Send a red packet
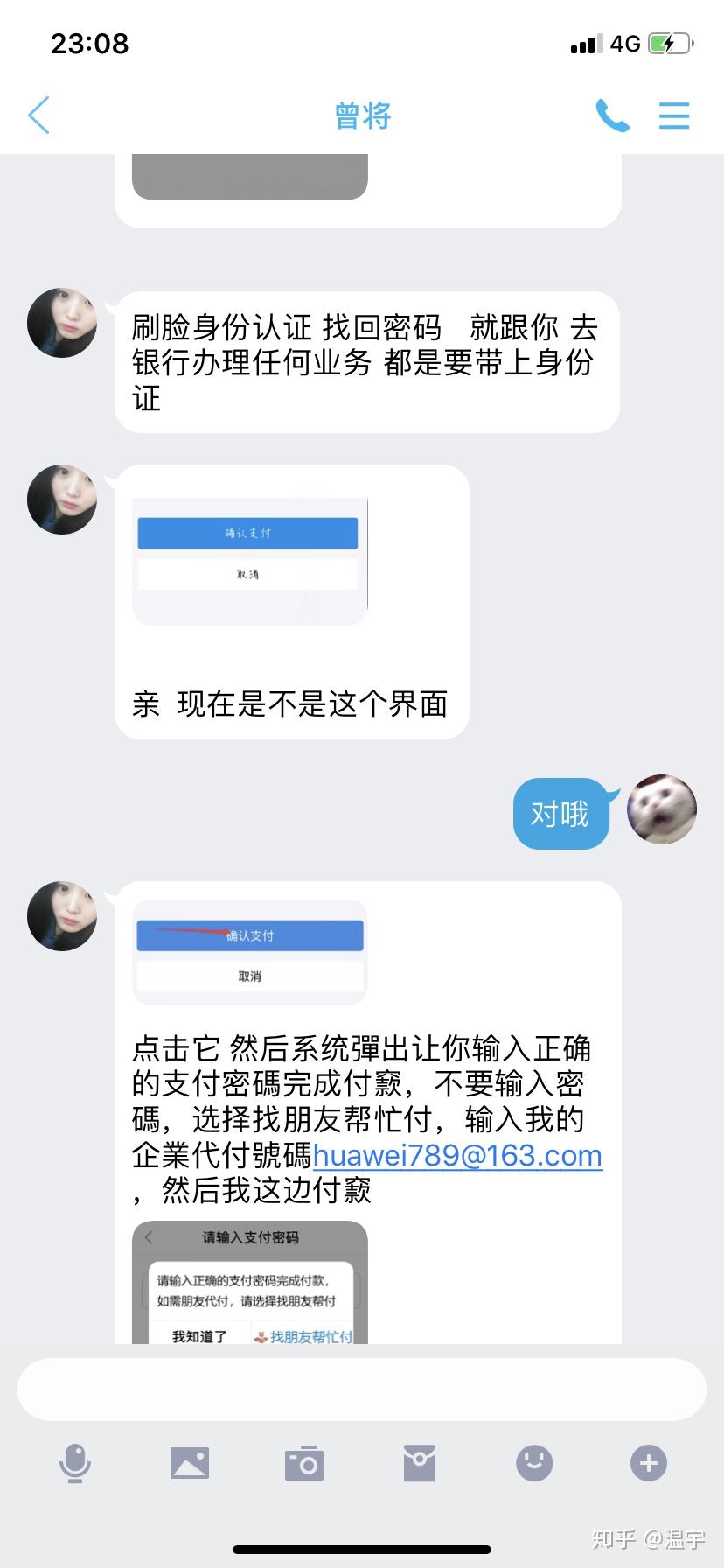The image size is (724, 1568). point(420,1463)
